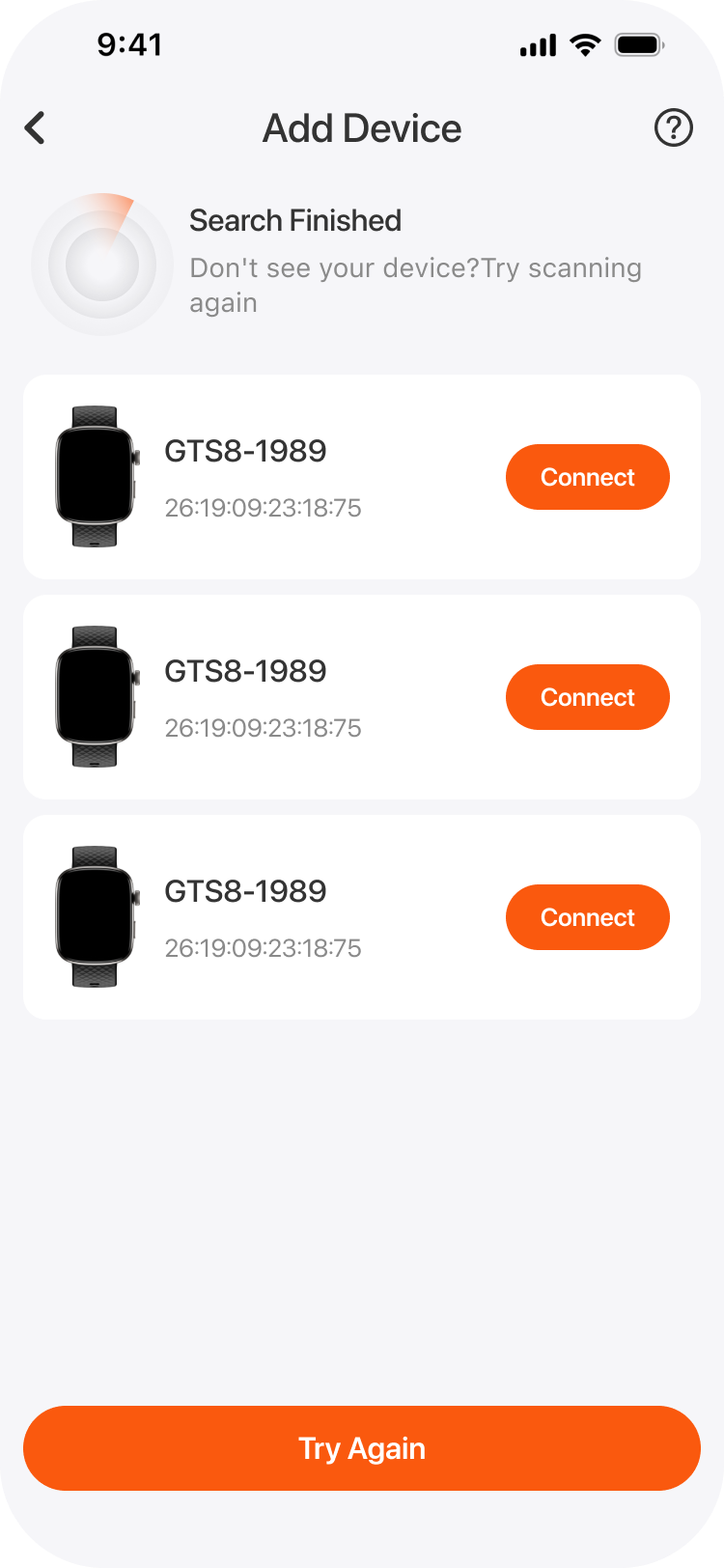Tap the Add Device title text
Image resolution: width=724 pixels, height=1568 pixels.
click(362, 127)
